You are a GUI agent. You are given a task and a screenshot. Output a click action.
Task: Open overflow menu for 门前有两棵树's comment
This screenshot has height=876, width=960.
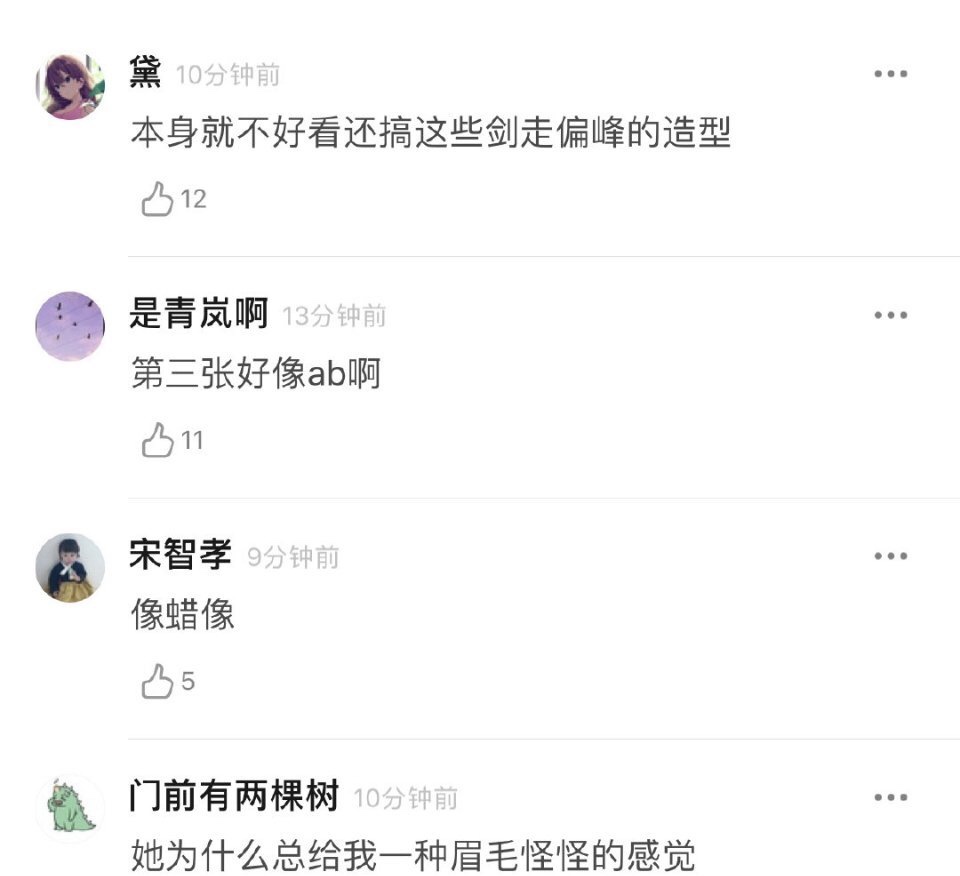[x=890, y=798]
